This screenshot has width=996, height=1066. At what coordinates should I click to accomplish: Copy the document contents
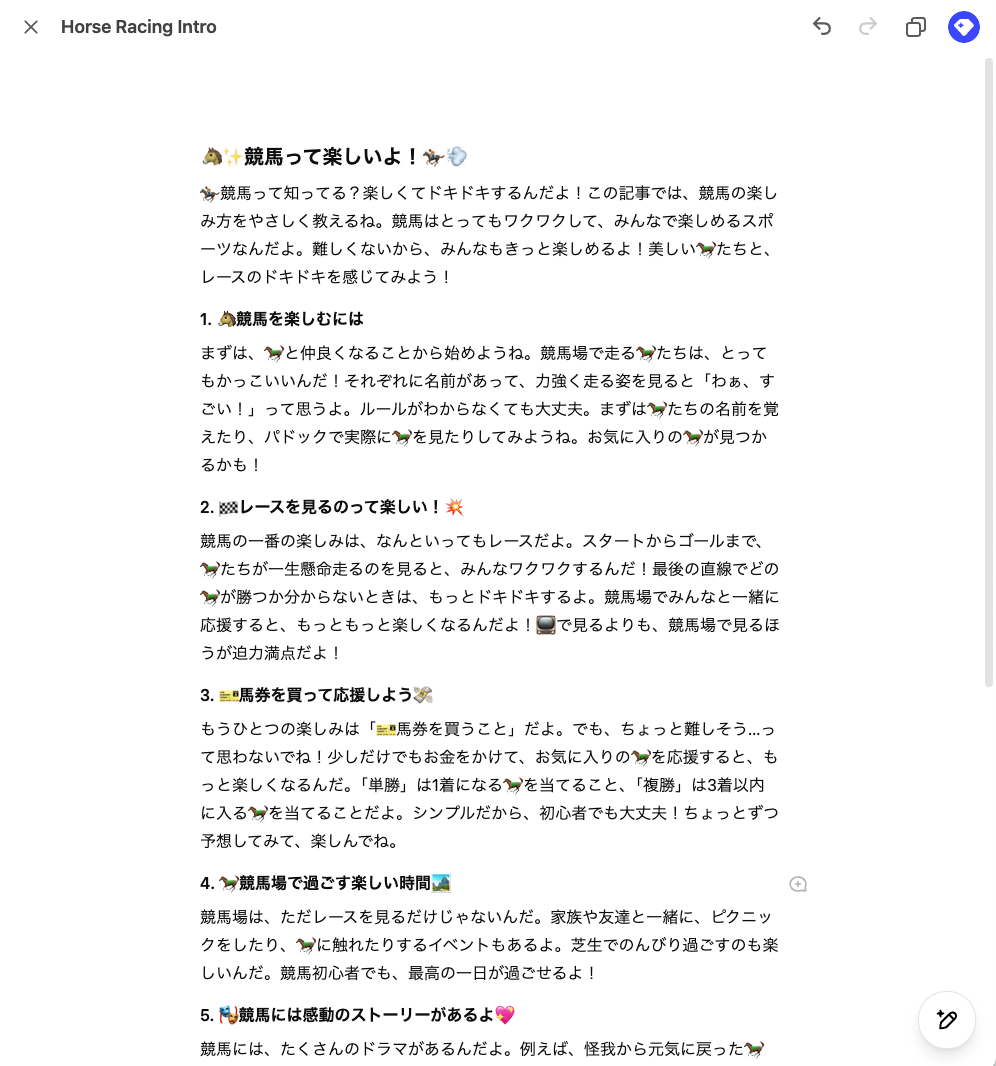915,27
